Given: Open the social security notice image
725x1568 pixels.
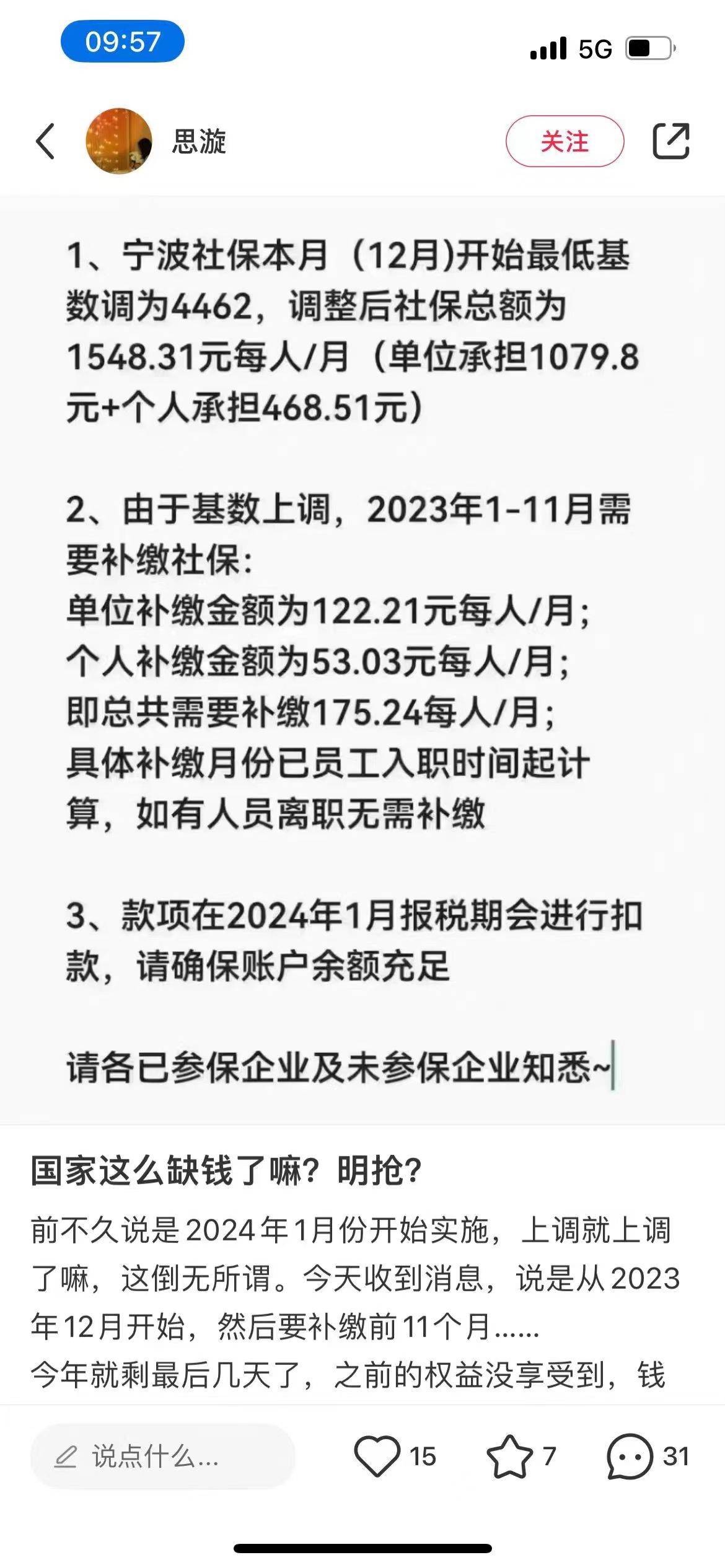Looking at the screenshot, I should (x=362, y=660).
